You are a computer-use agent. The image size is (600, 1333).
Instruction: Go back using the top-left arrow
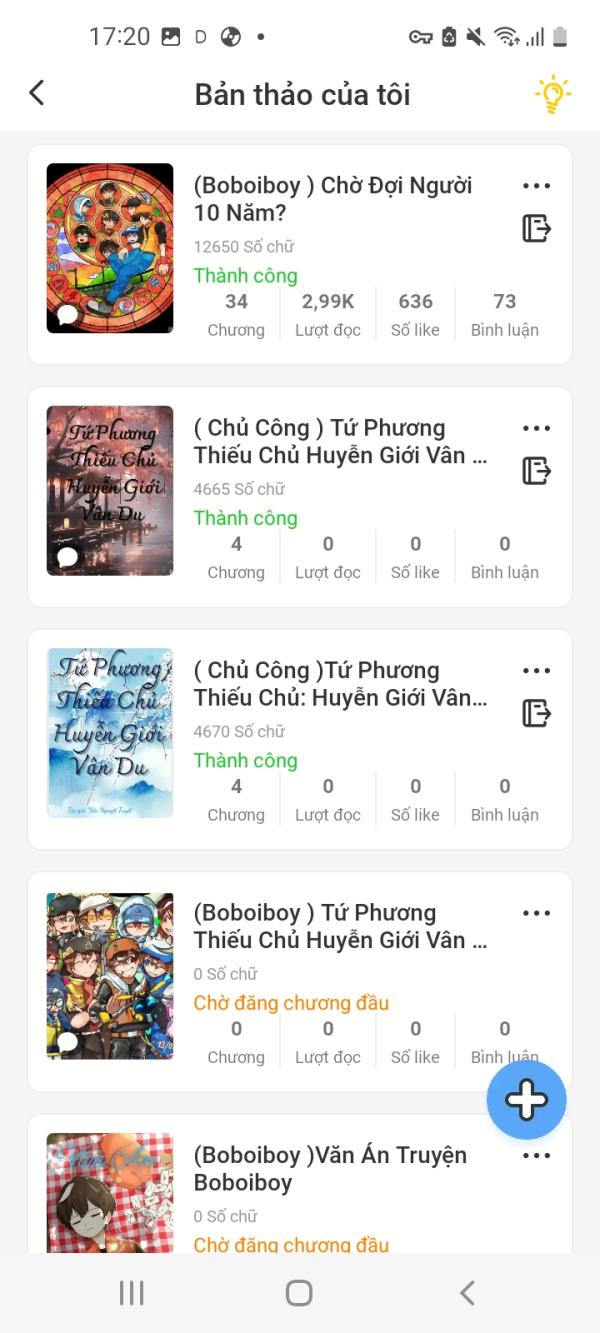click(37, 93)
